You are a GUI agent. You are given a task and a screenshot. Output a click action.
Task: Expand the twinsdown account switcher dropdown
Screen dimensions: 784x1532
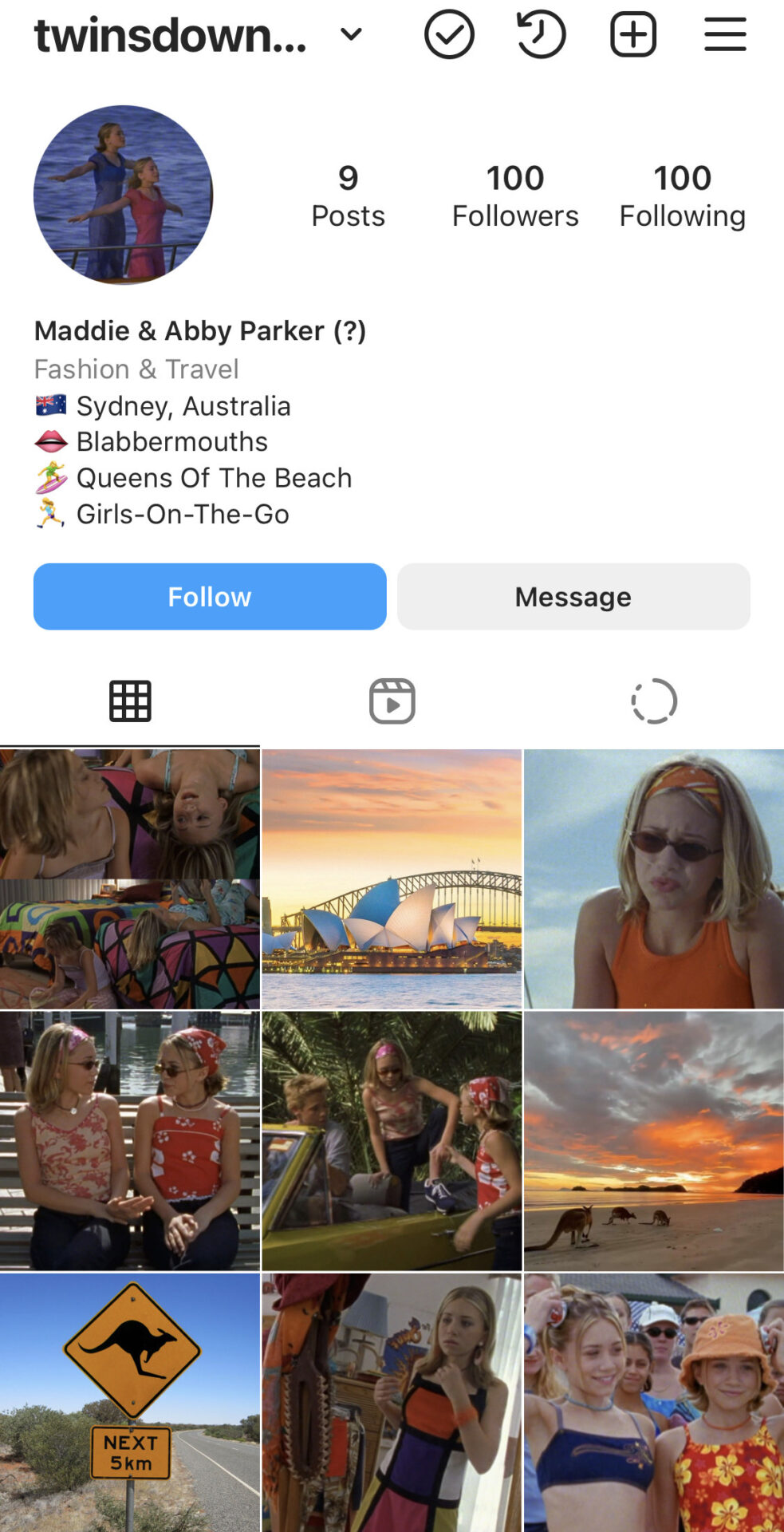[351, 34]
